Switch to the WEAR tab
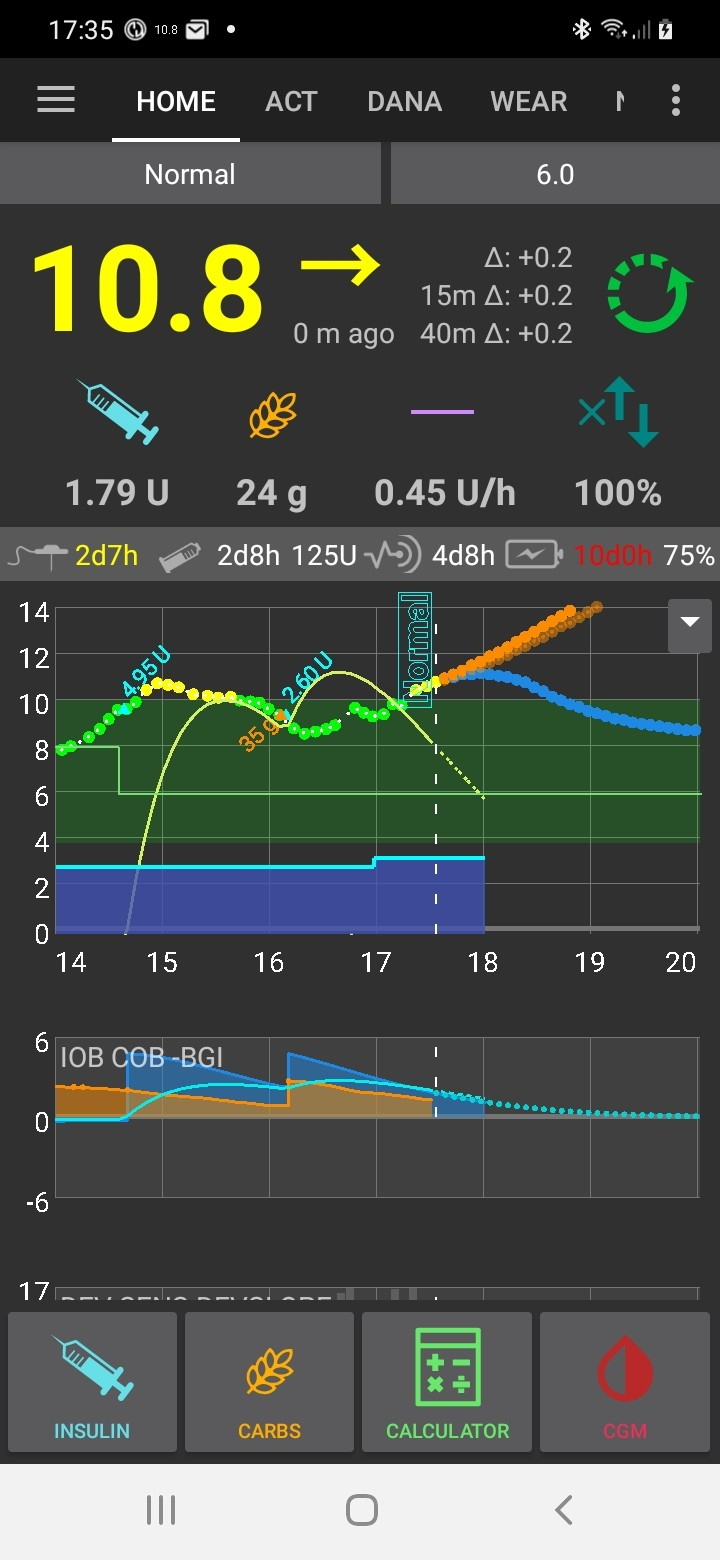The image size is (720, 1560). (x=528, y=100)
